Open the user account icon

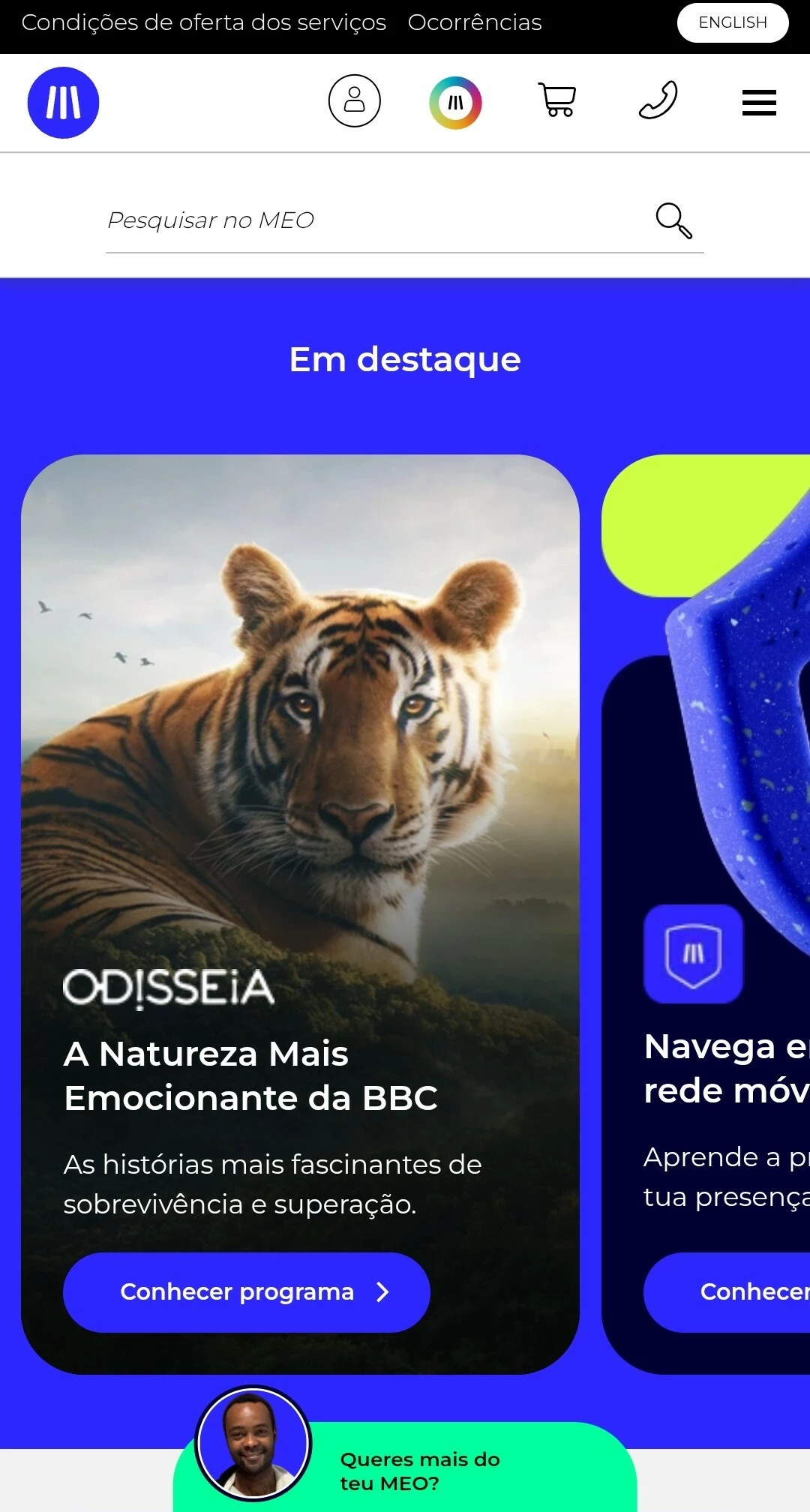point(354,100)
